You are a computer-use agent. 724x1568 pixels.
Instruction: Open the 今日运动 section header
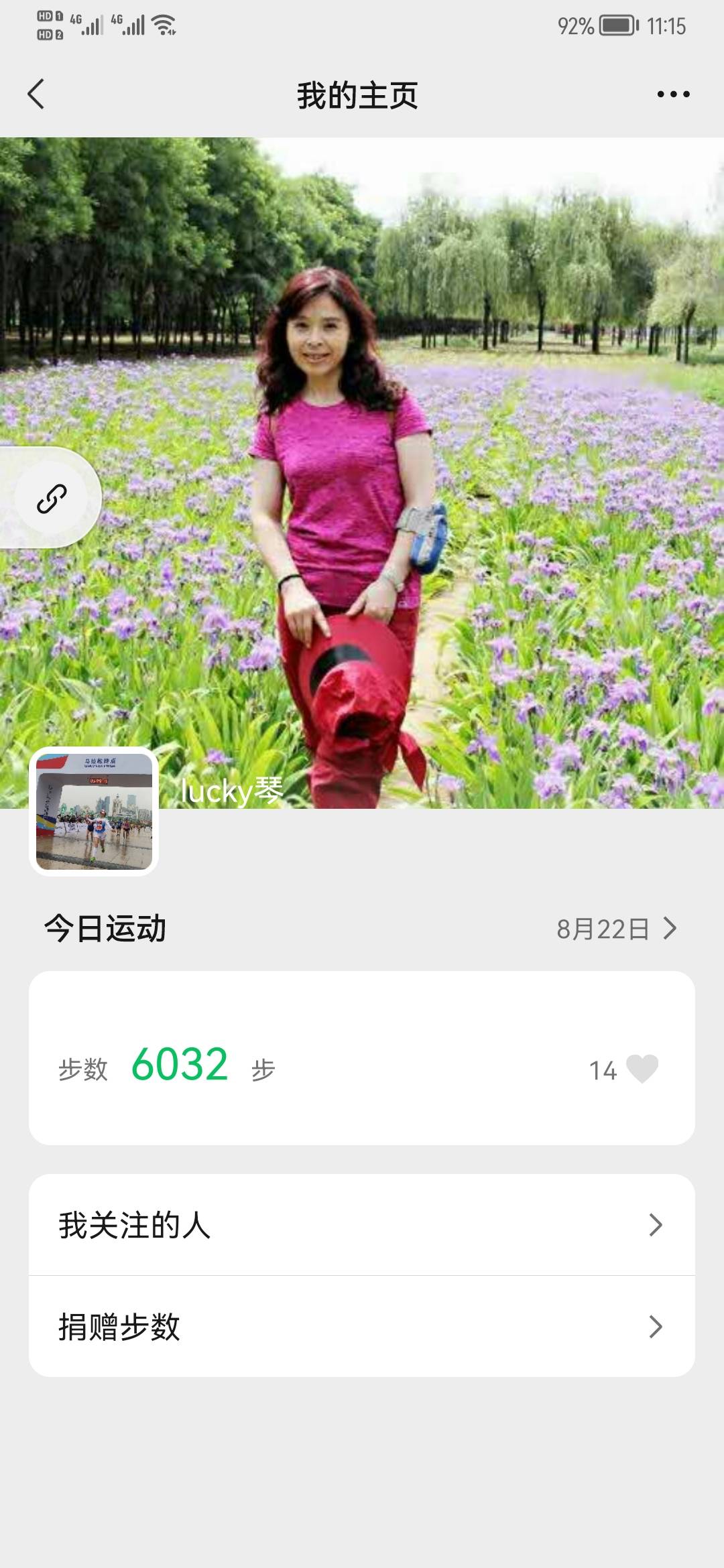coord(107,927)
